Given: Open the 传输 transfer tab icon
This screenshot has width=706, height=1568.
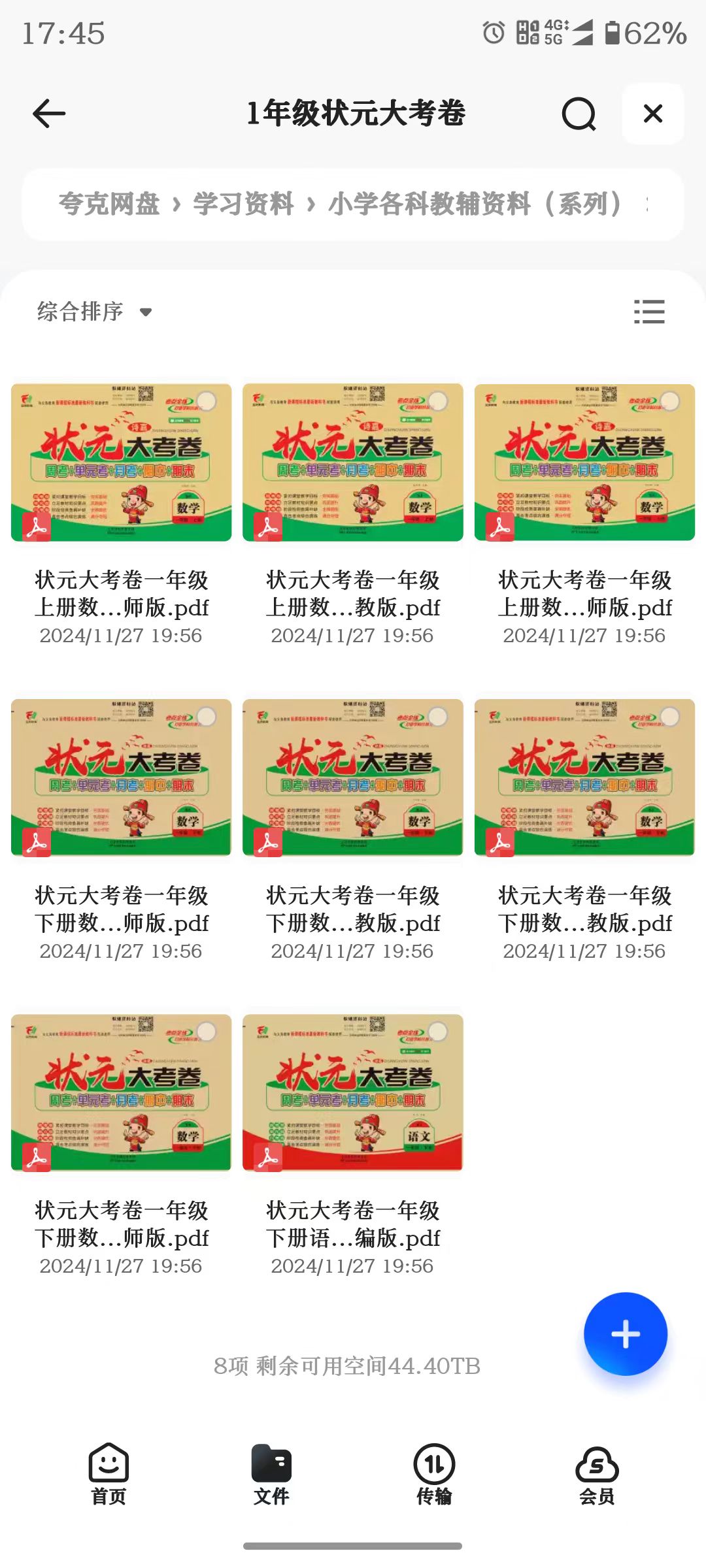Looking at the screenshot, I should pyautogui.click(x=434, y=1463).
